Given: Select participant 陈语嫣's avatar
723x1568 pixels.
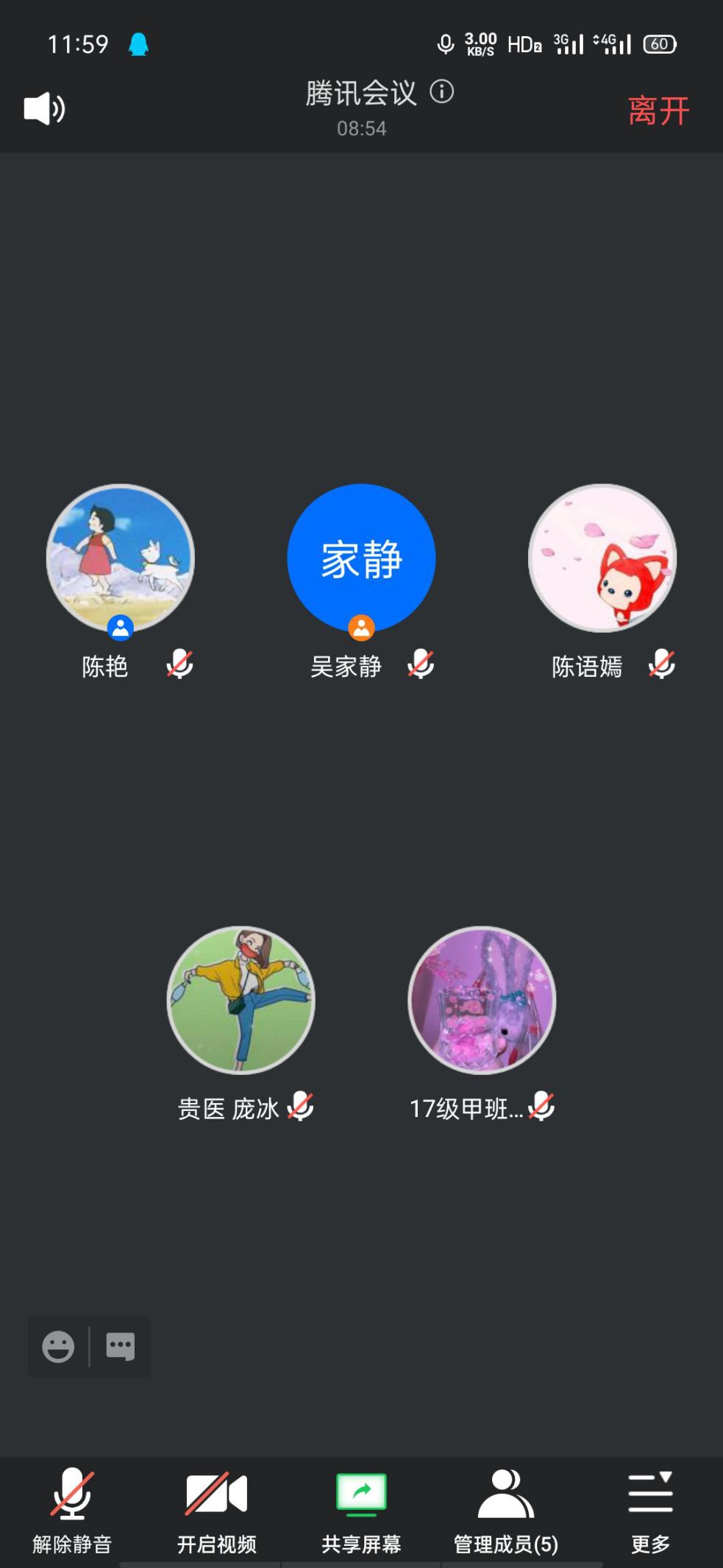Looking at the screenshot, I should coord(602,558).
